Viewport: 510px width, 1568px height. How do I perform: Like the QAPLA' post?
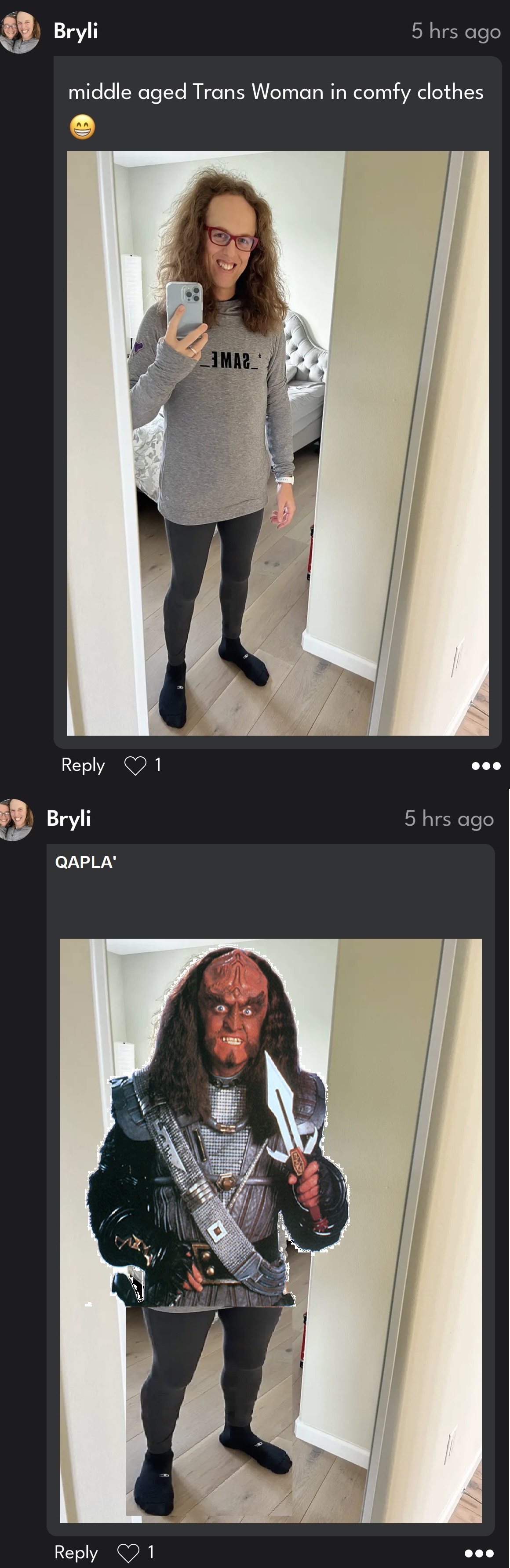click(128, 1553)
